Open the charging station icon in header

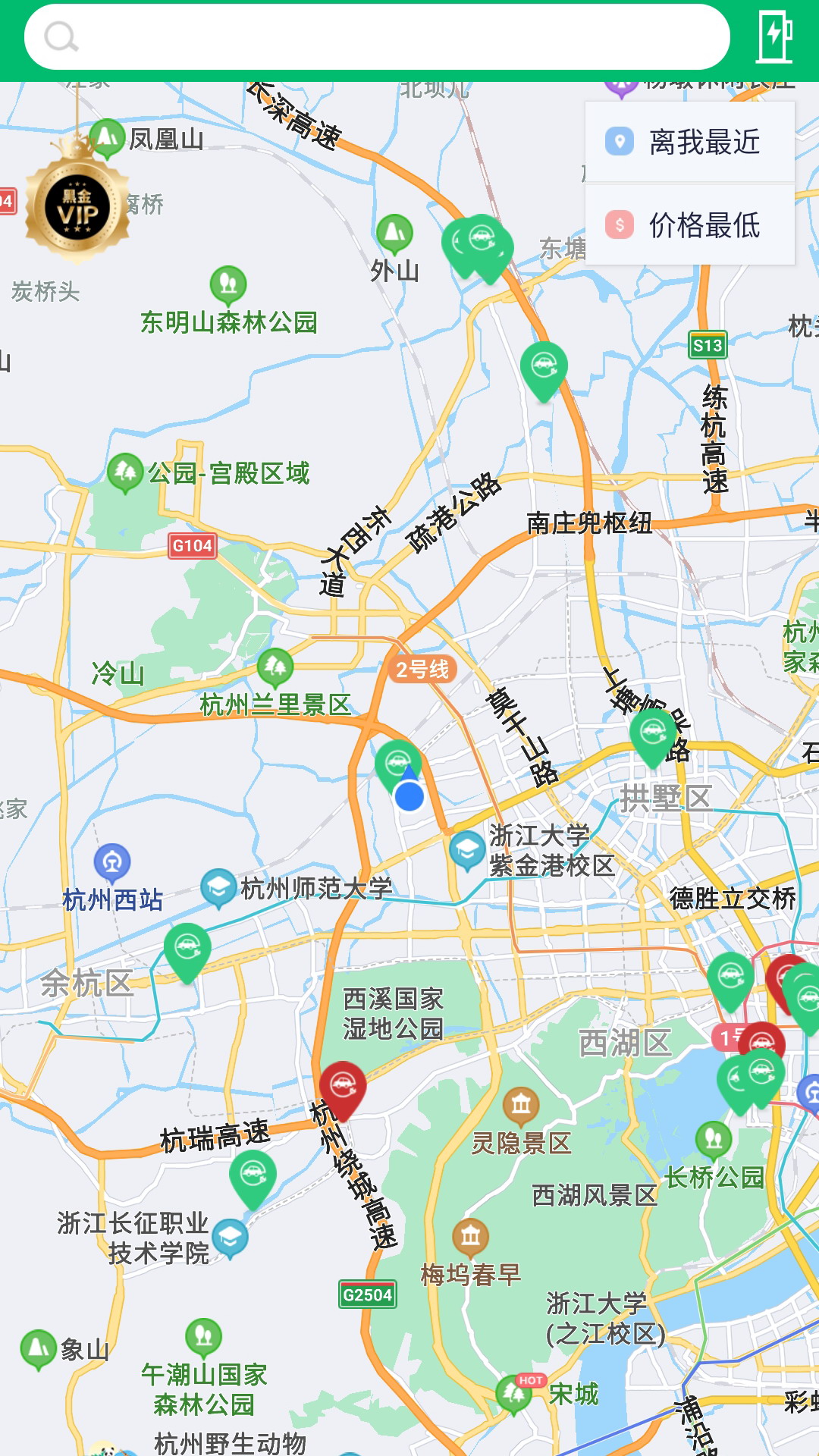[775, 36]
